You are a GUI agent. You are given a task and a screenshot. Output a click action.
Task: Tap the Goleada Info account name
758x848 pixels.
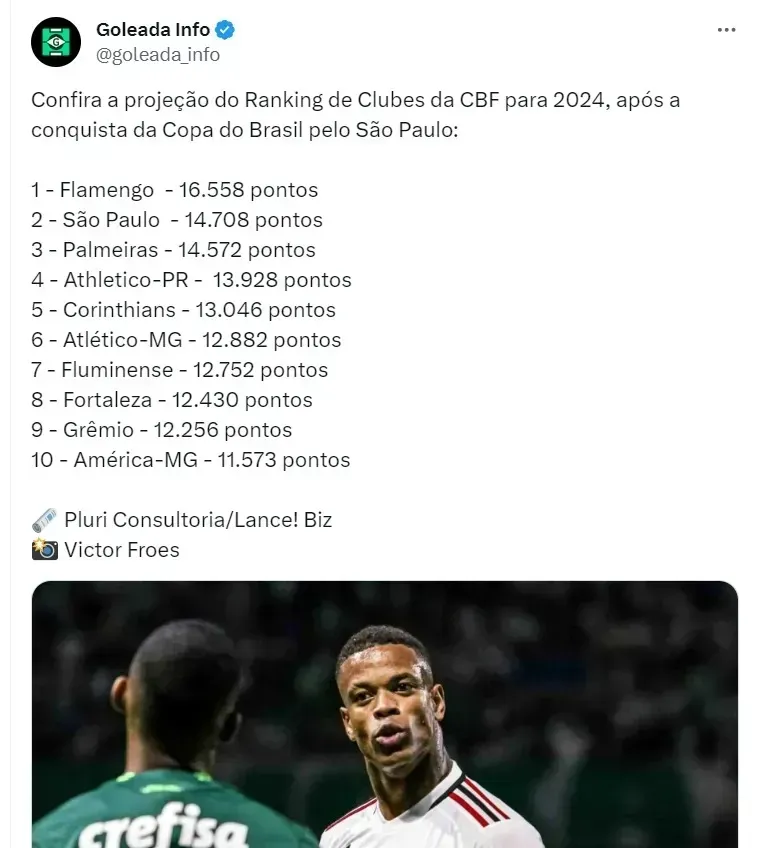tap(153, 30)
